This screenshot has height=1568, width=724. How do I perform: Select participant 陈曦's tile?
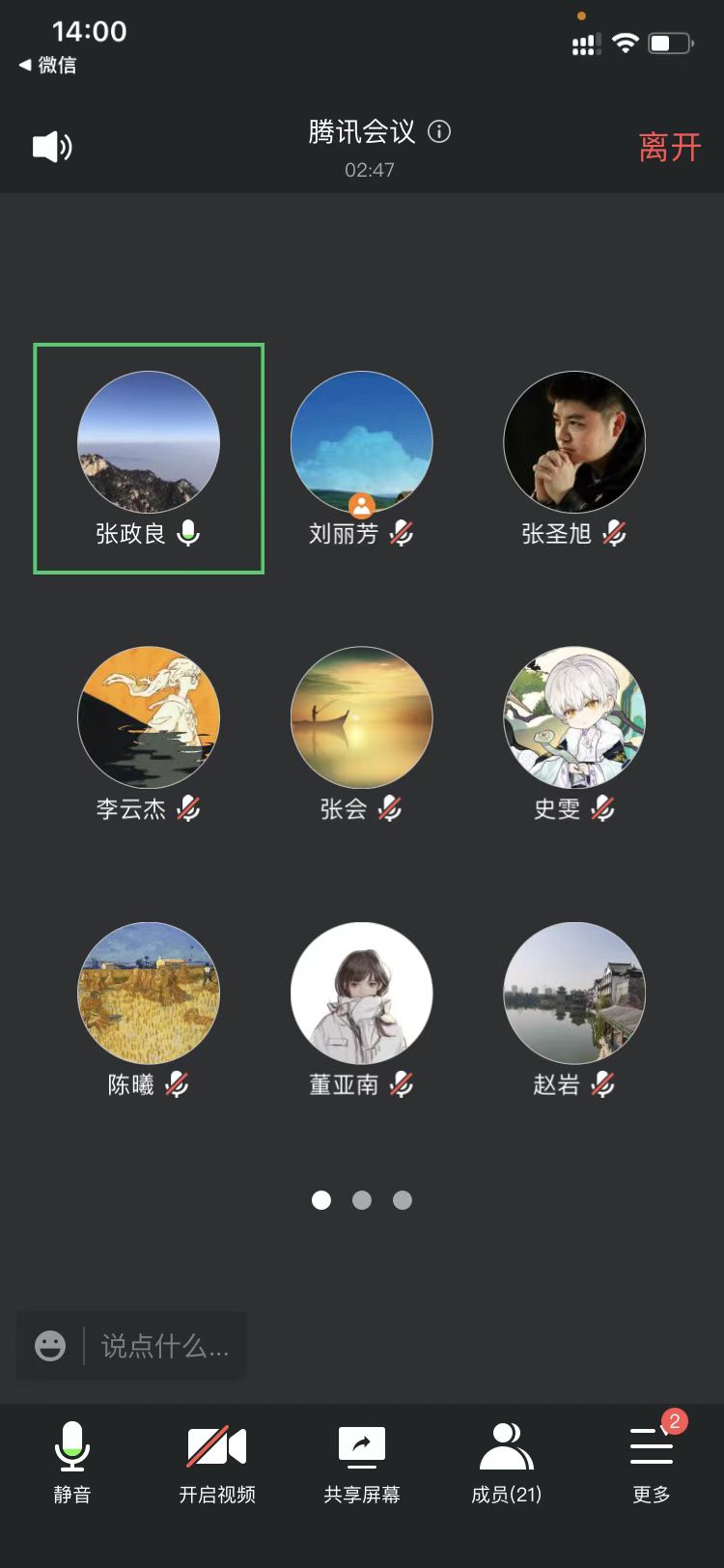click(x=149, y=1010)
